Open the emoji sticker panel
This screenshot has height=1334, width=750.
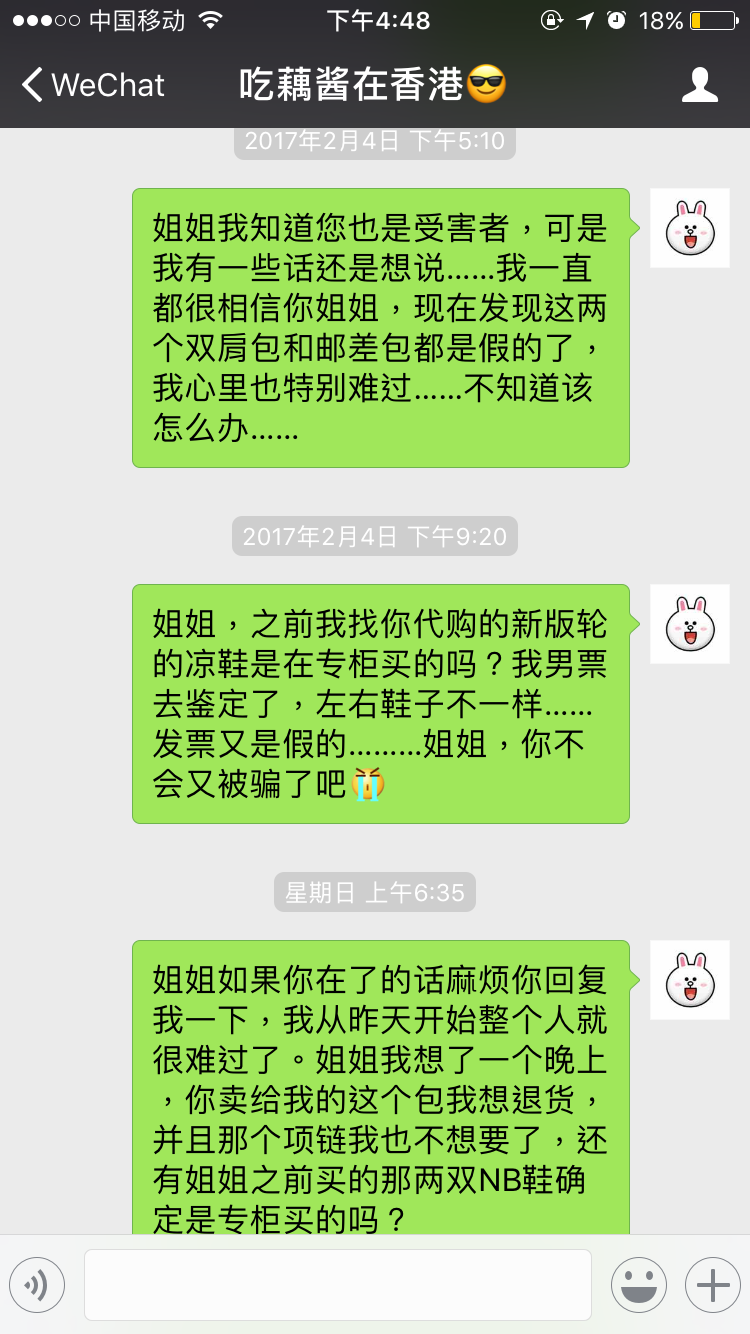pyautogui.click(x=638, y=1284)
